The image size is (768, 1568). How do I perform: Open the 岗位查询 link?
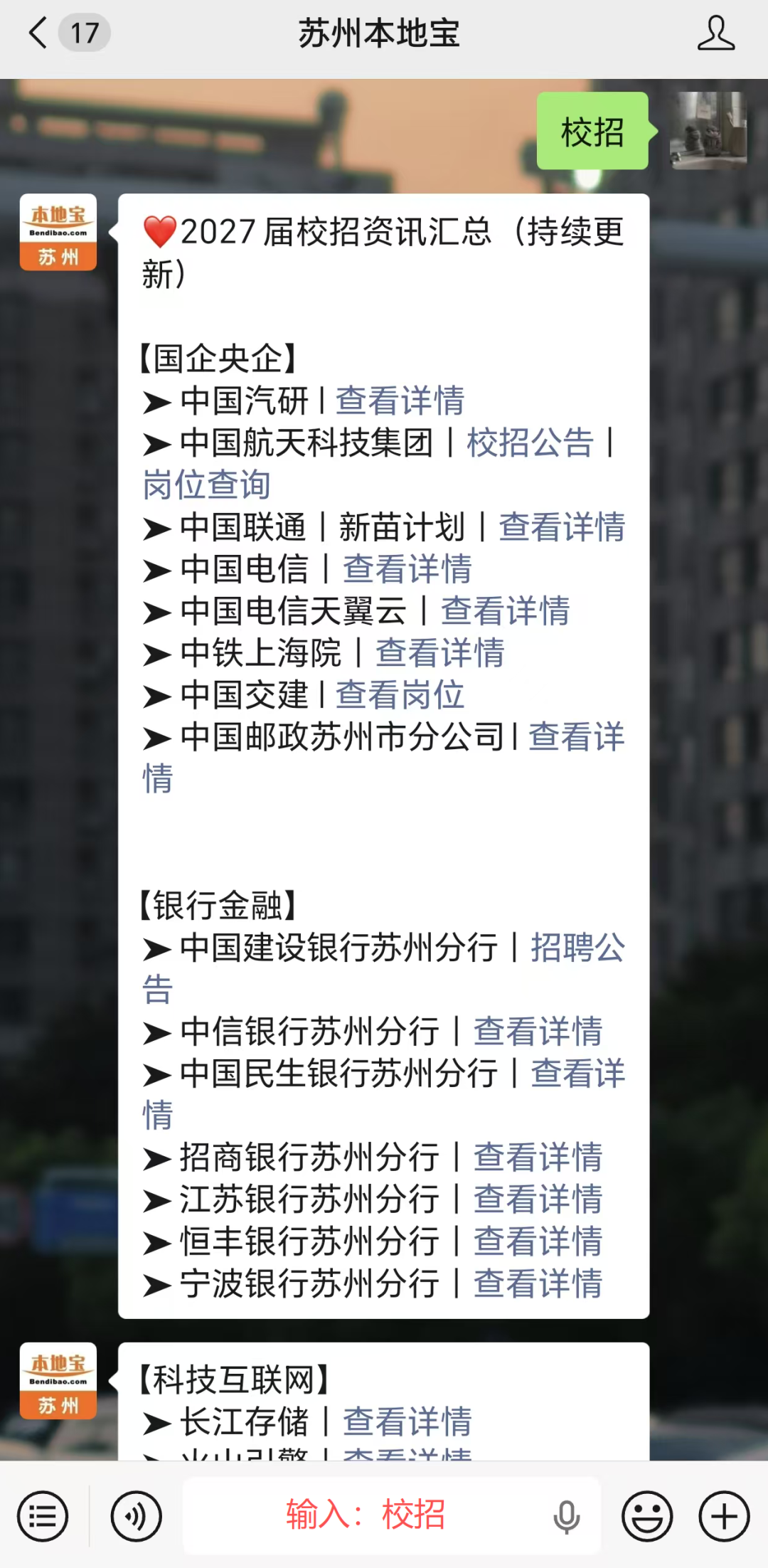(x=206, y=484)
